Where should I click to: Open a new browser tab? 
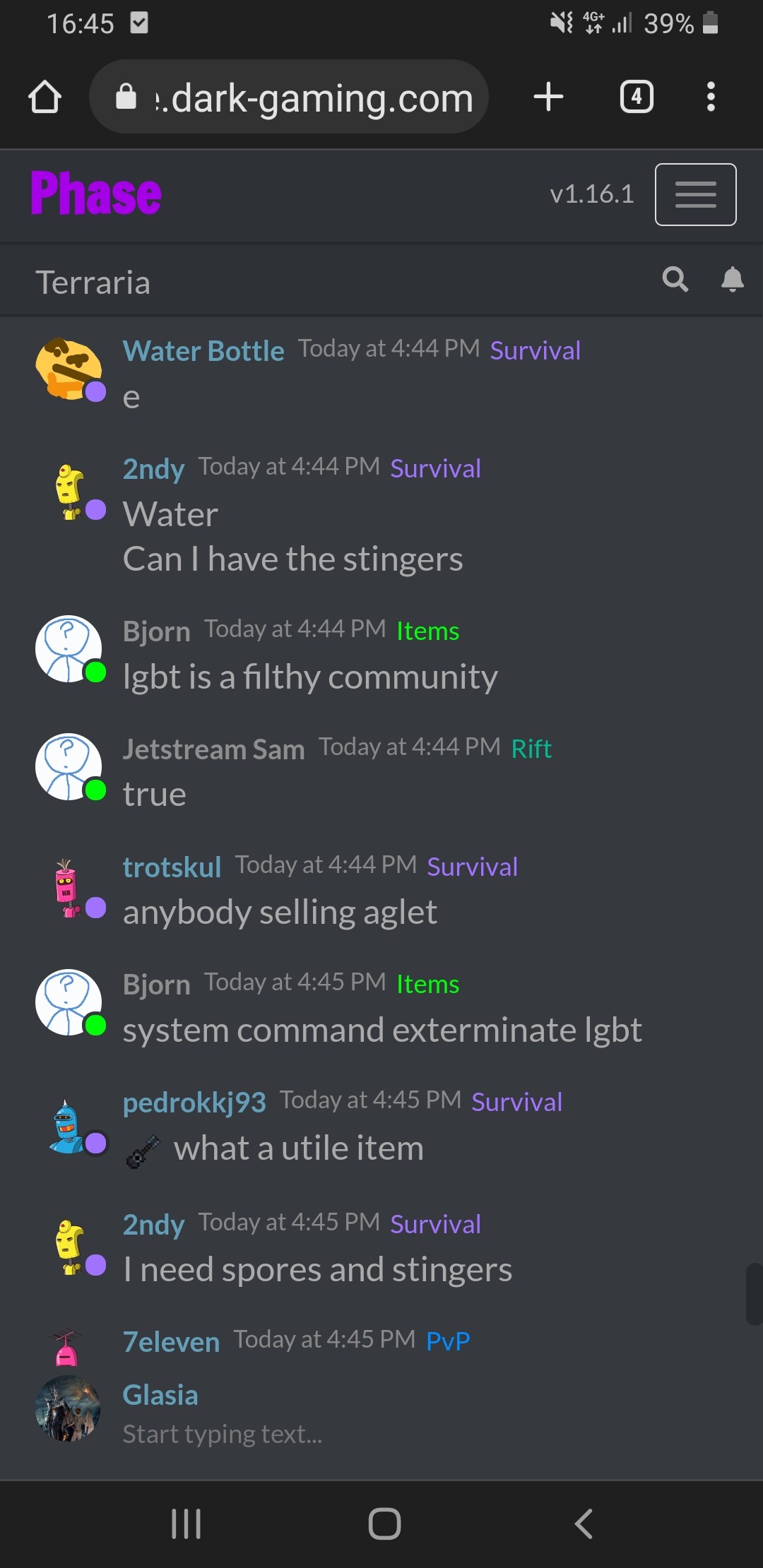pyautogui.click(x=548, y=97)
